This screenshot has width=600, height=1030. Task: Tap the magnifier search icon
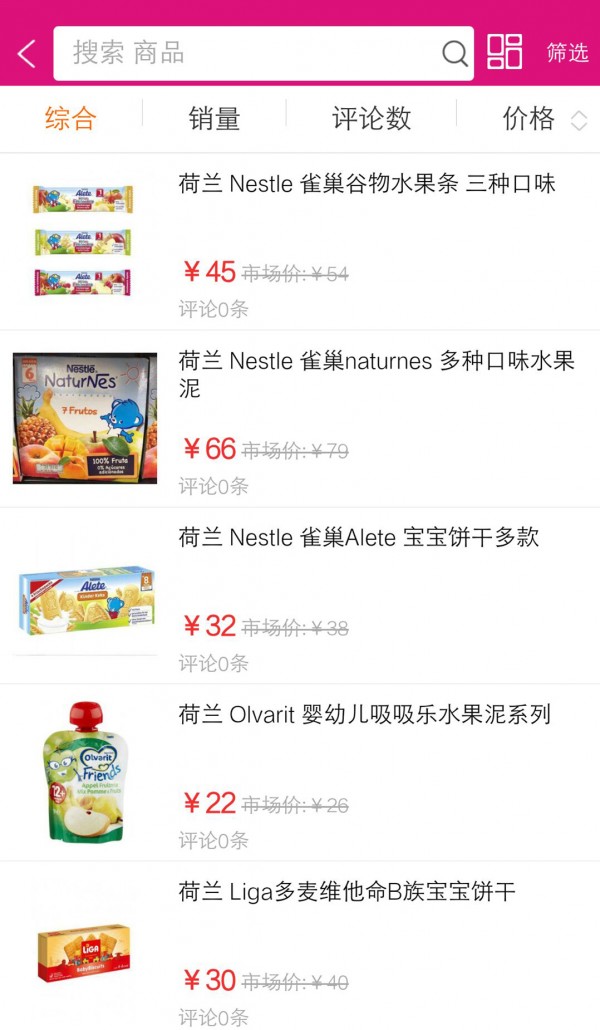tap(455, 53)
